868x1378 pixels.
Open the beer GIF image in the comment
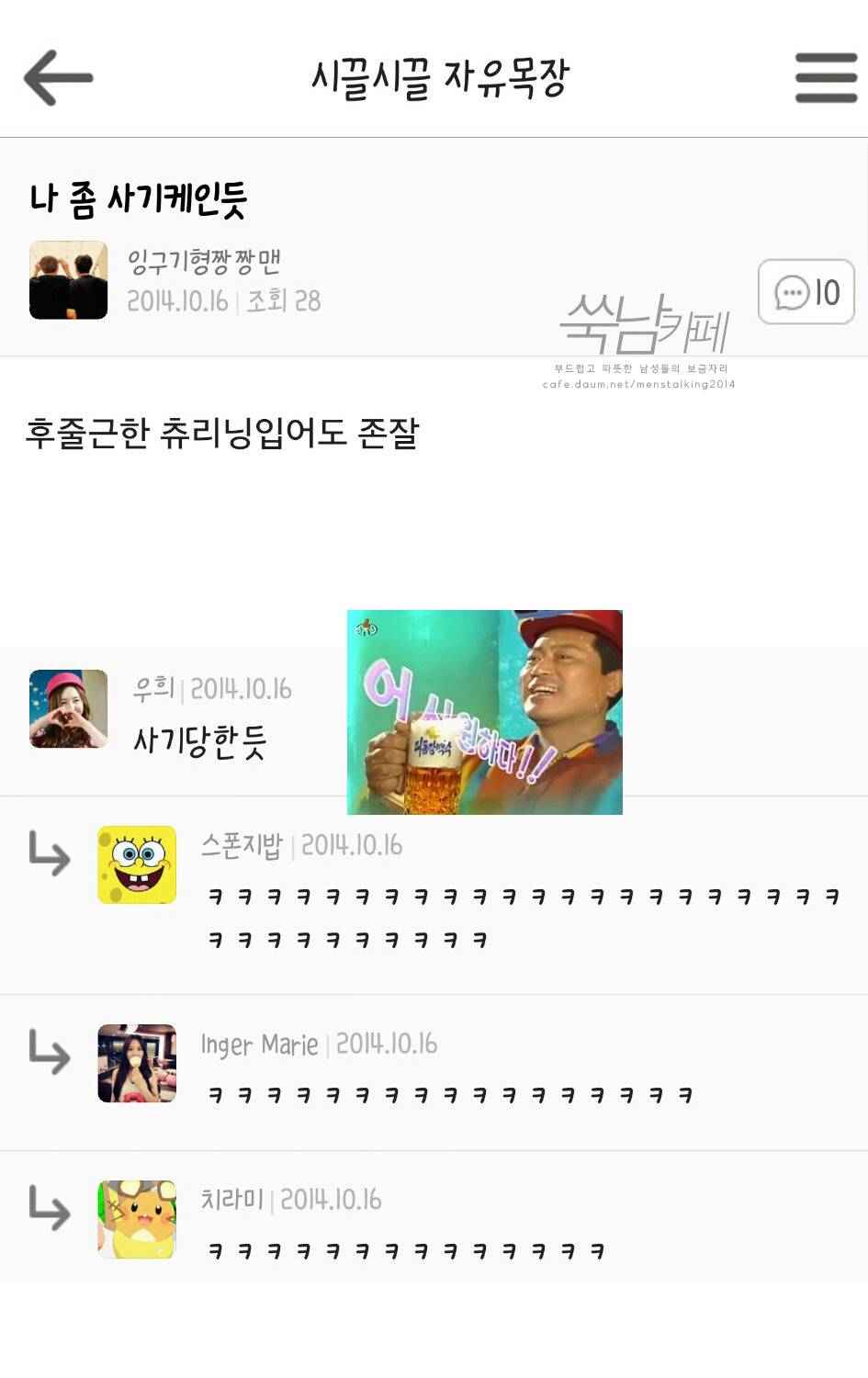(483, 711)
